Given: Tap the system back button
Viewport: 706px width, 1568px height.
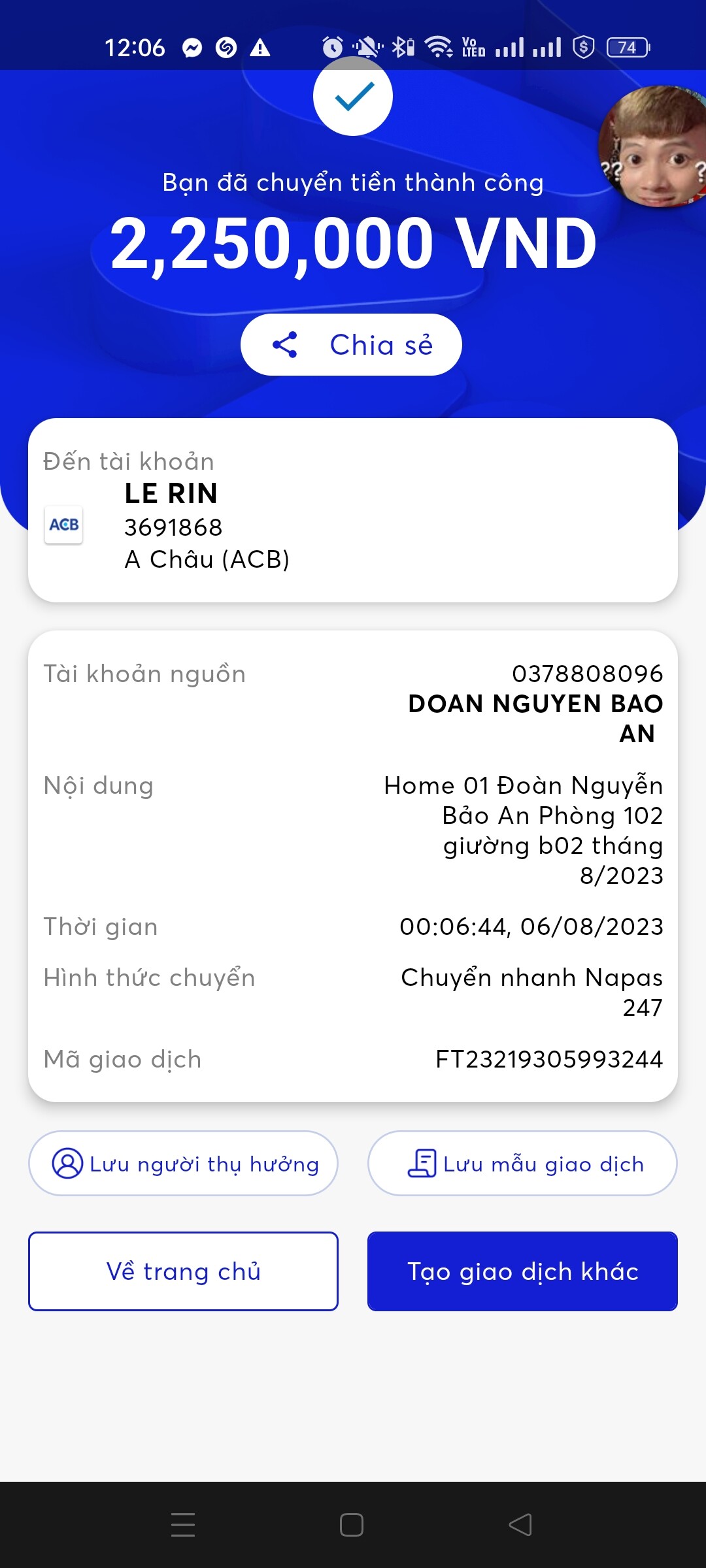Looking at the screenshot, I should point(520,1525).
